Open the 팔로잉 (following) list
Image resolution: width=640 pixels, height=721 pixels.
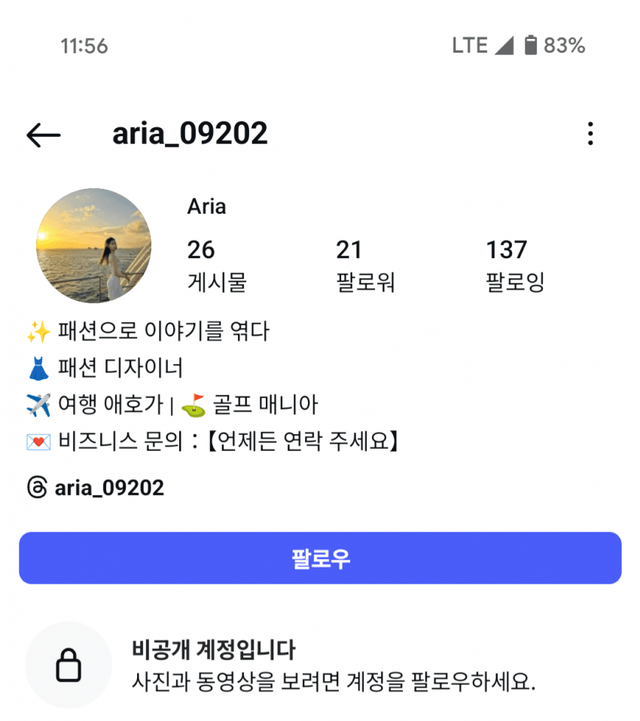click(x=514, y=265)
